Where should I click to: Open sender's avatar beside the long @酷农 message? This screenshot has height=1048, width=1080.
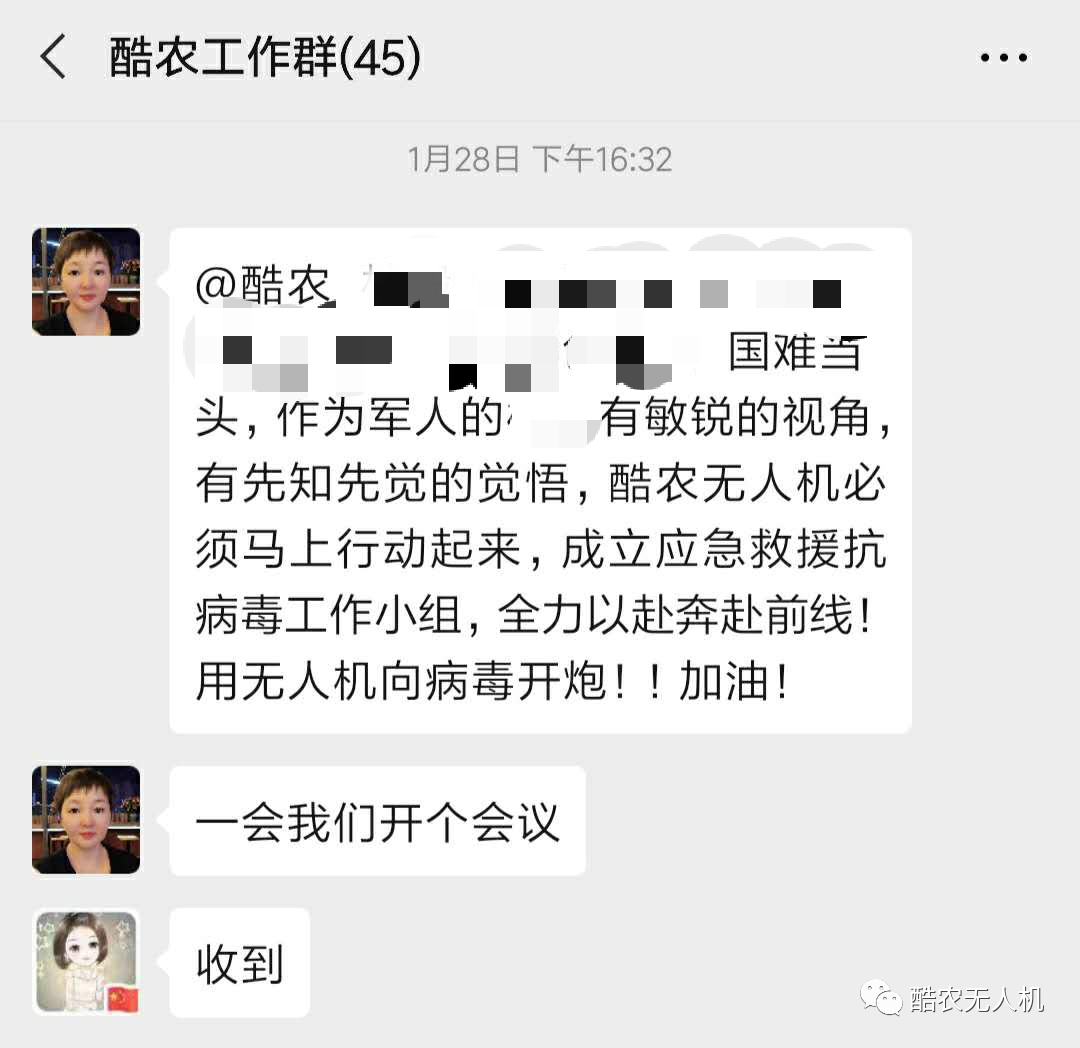86,282
